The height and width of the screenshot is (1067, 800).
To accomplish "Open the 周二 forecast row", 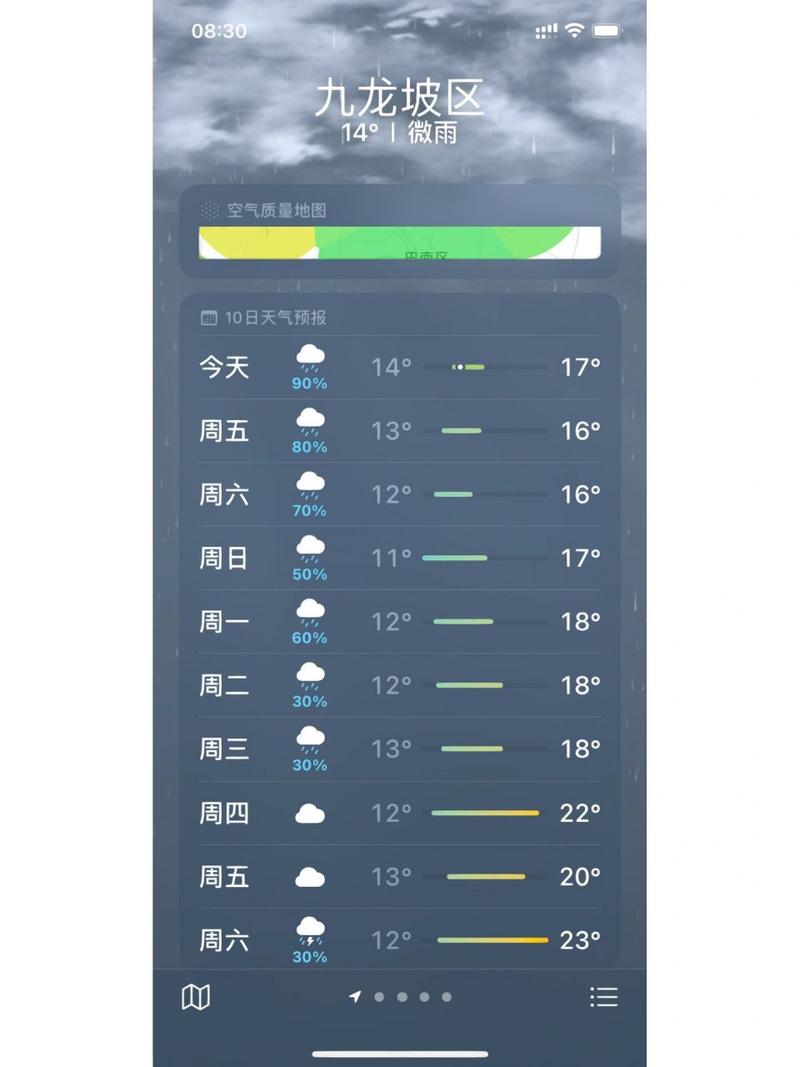I will coord(400,686).
